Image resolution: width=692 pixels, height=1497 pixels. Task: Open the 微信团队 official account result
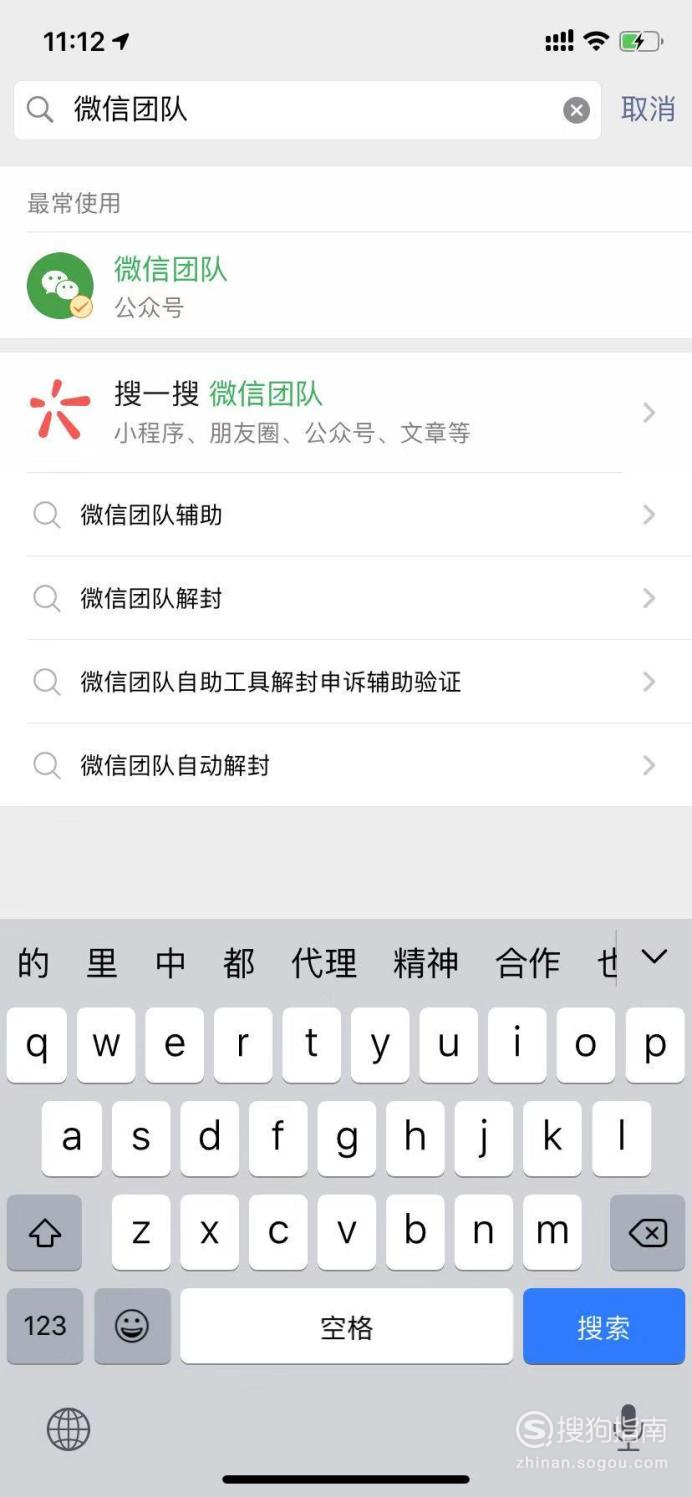click(346, 286)
